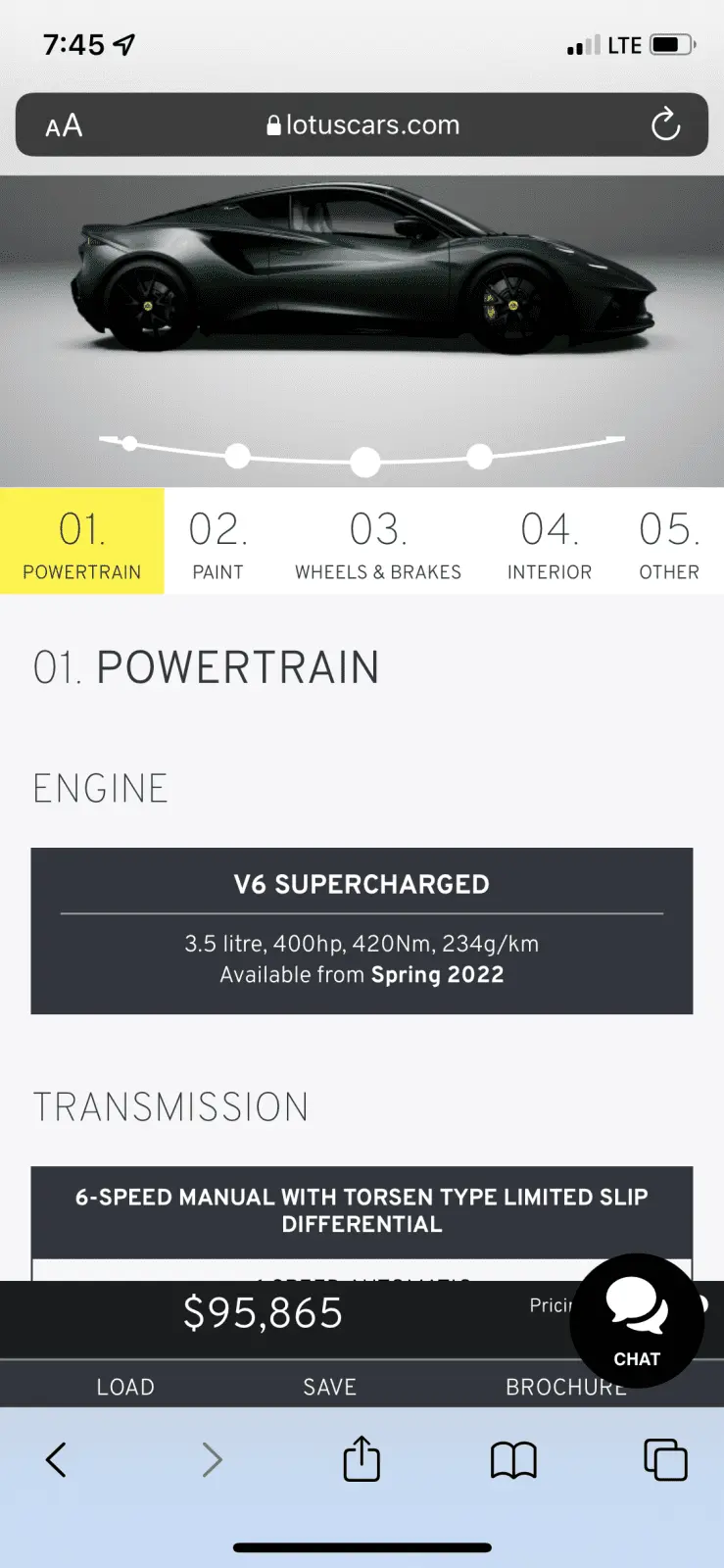Select the 01. Powertrain tab
The height and width of the screenshot is (1568, 724).
click(x=82, y=542)
